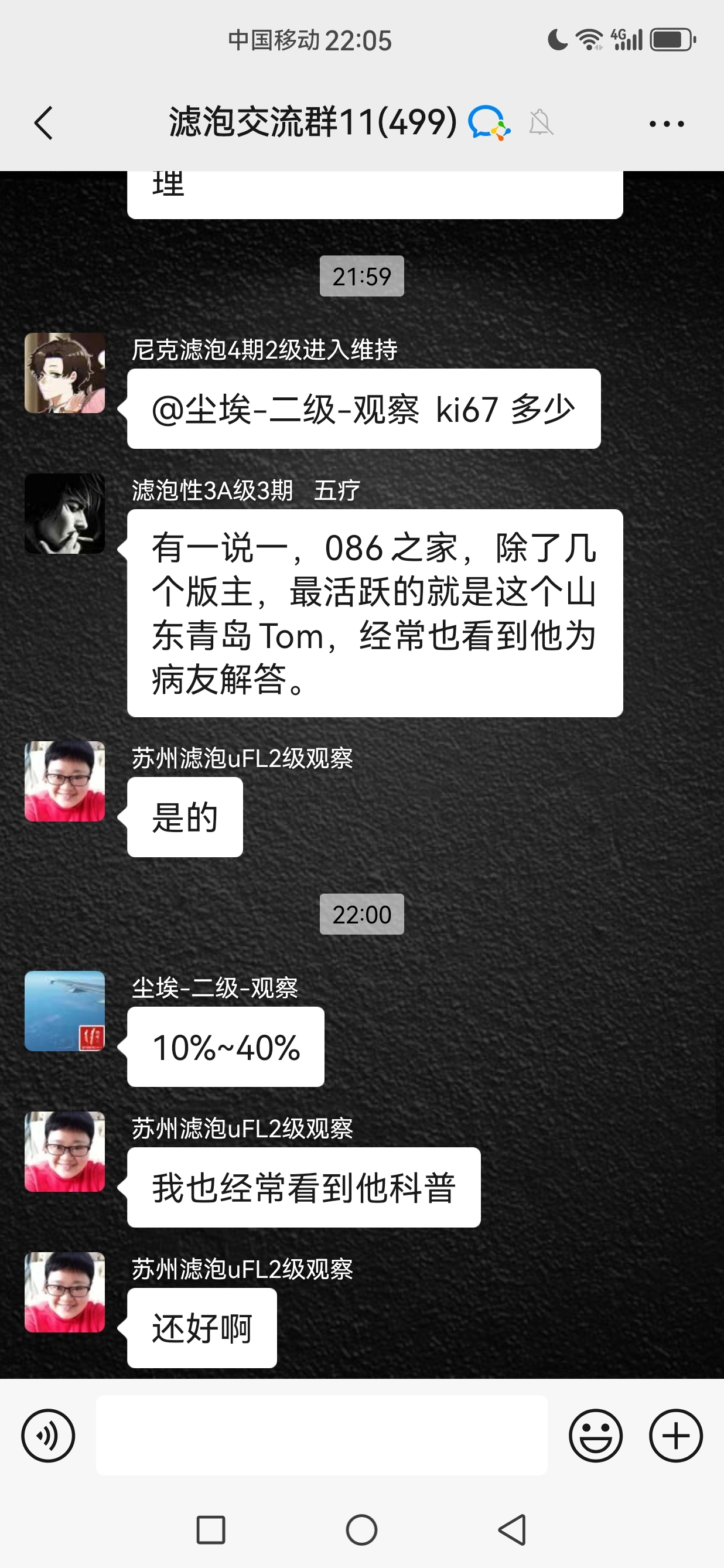The image size is (724, 1568).
Task: Switch to voice message input
Action: click(48, 1436)
